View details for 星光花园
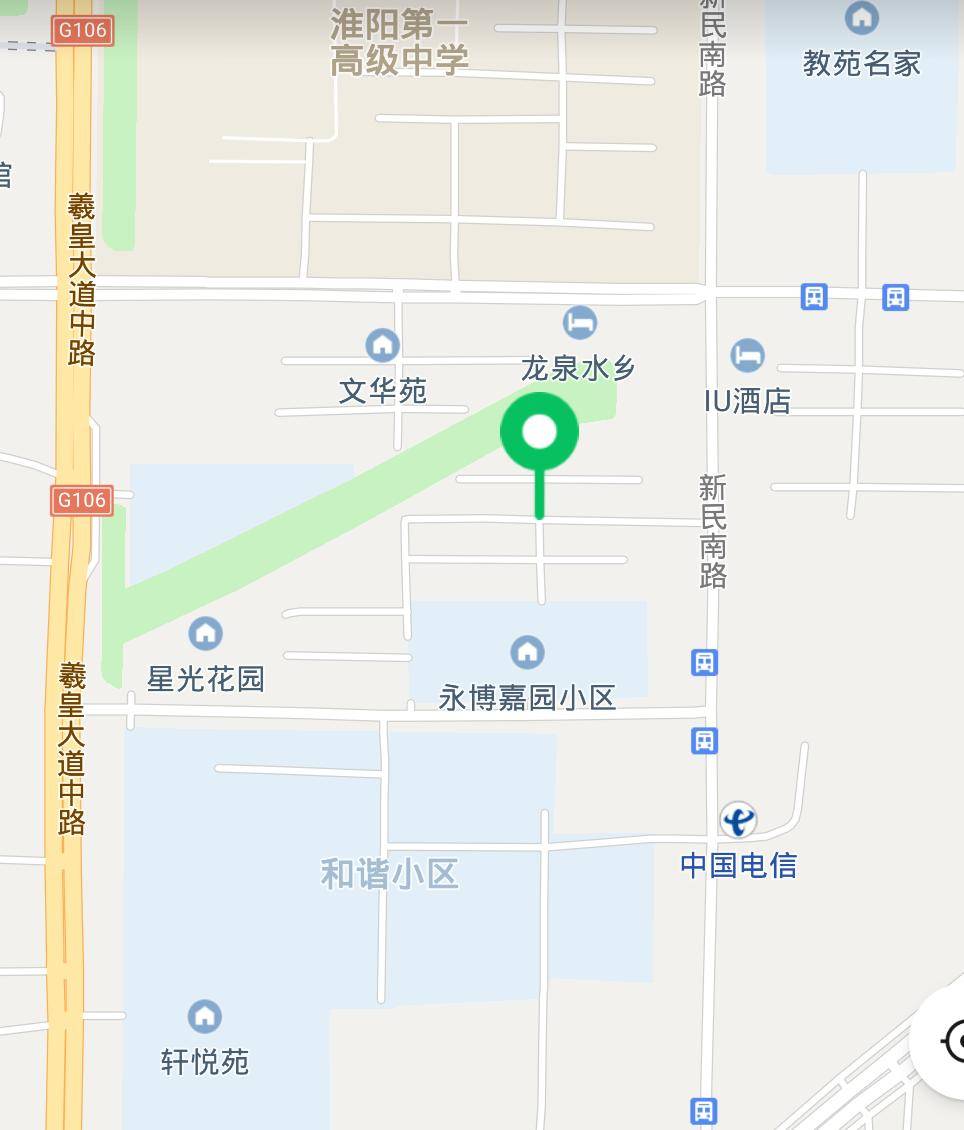 click(x=205, y=633)
